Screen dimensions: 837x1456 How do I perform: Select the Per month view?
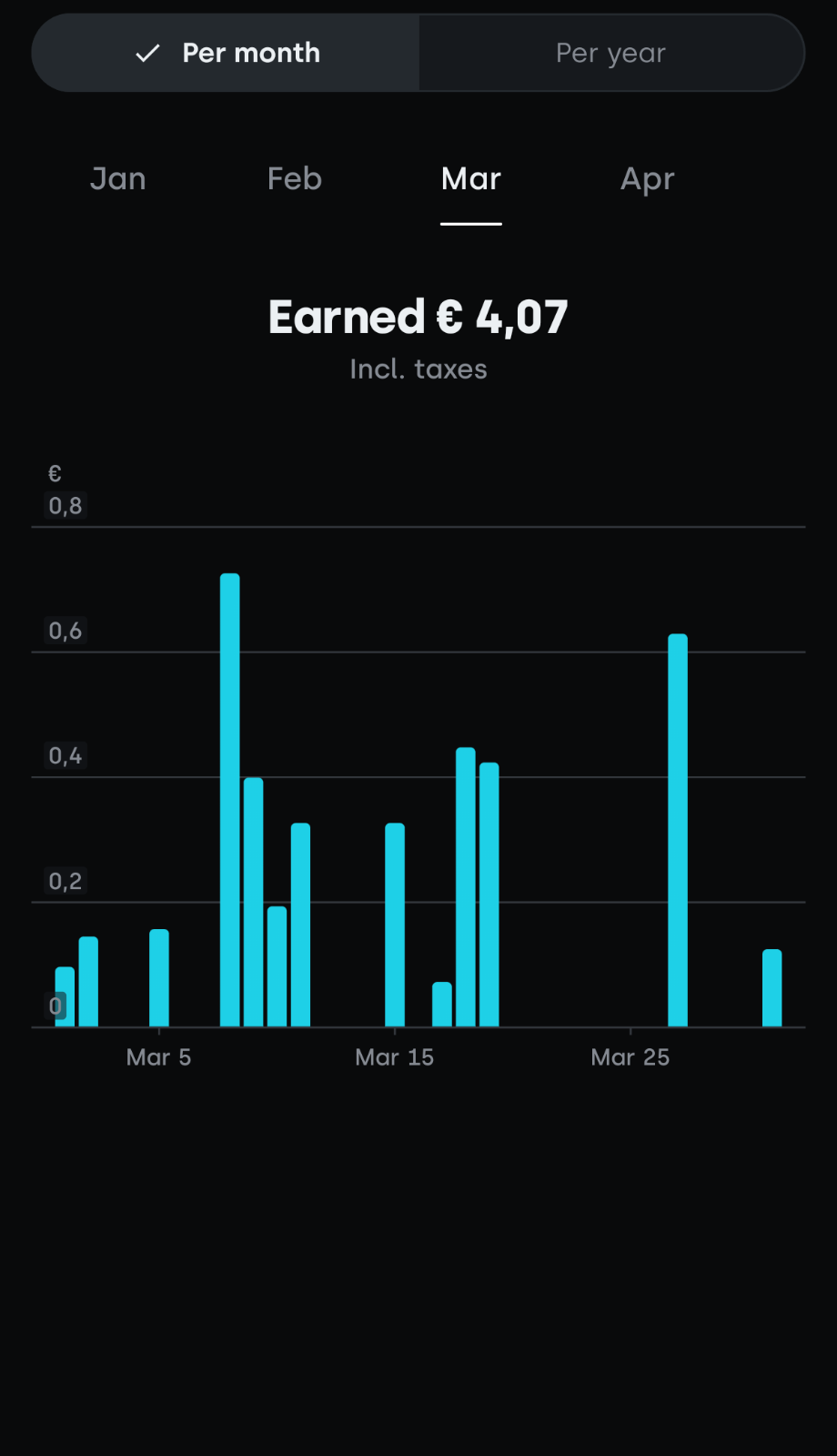point(227,53)
